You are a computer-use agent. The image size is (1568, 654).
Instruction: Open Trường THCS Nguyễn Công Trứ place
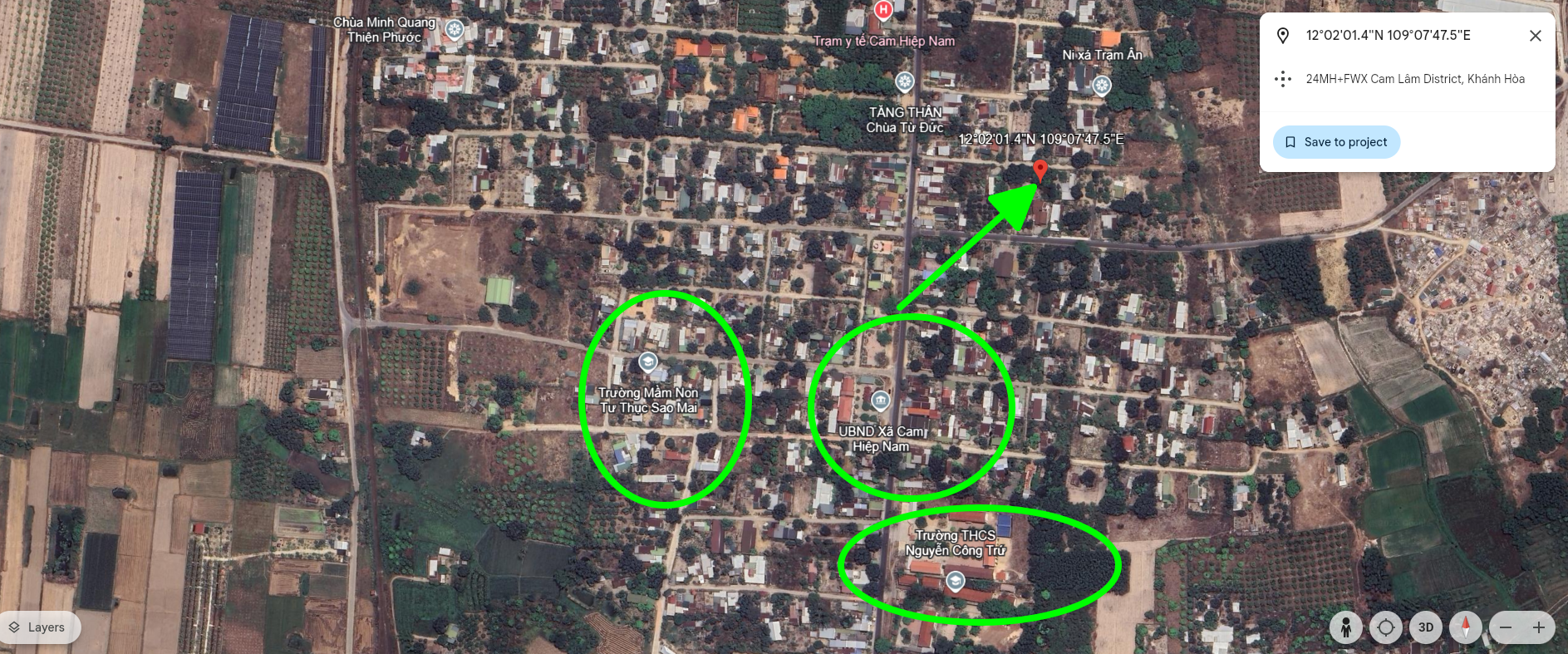click(x=956, y=580)
